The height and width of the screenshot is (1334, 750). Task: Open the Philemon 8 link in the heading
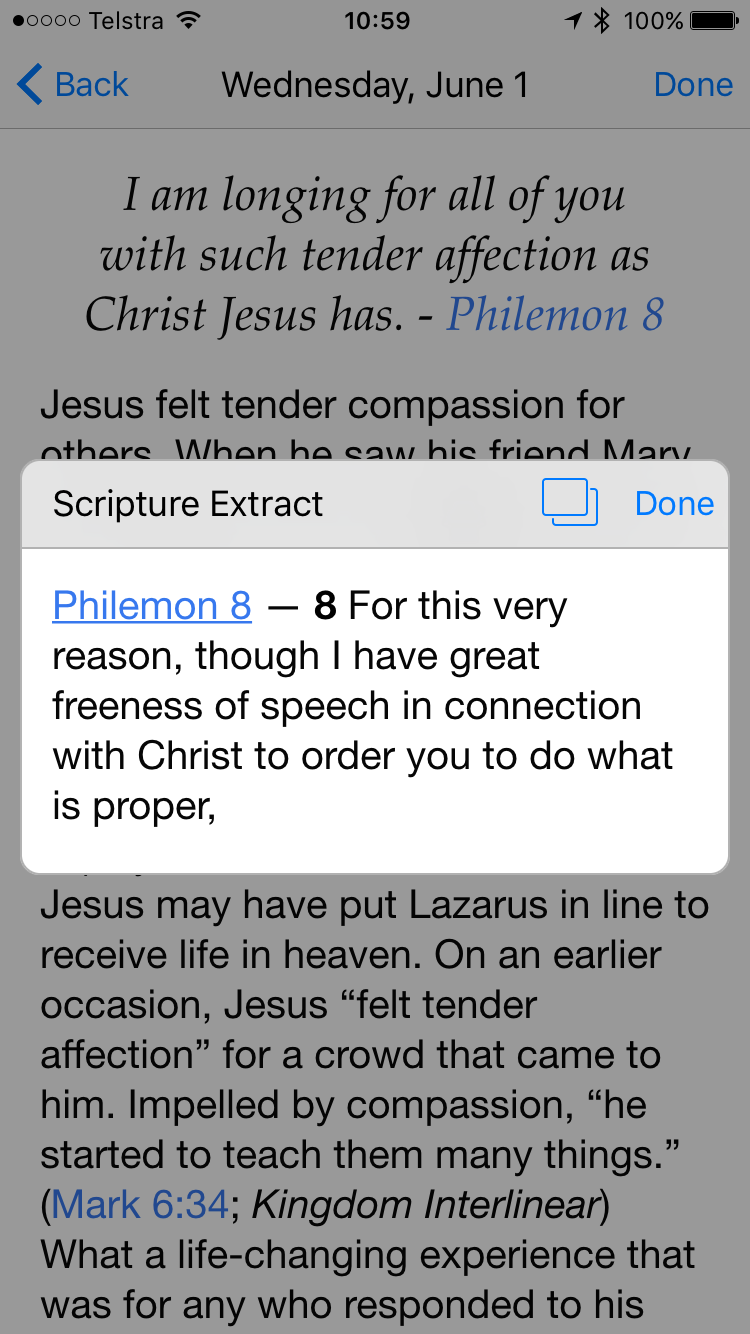pyautogui.click(x=555, y=314)
